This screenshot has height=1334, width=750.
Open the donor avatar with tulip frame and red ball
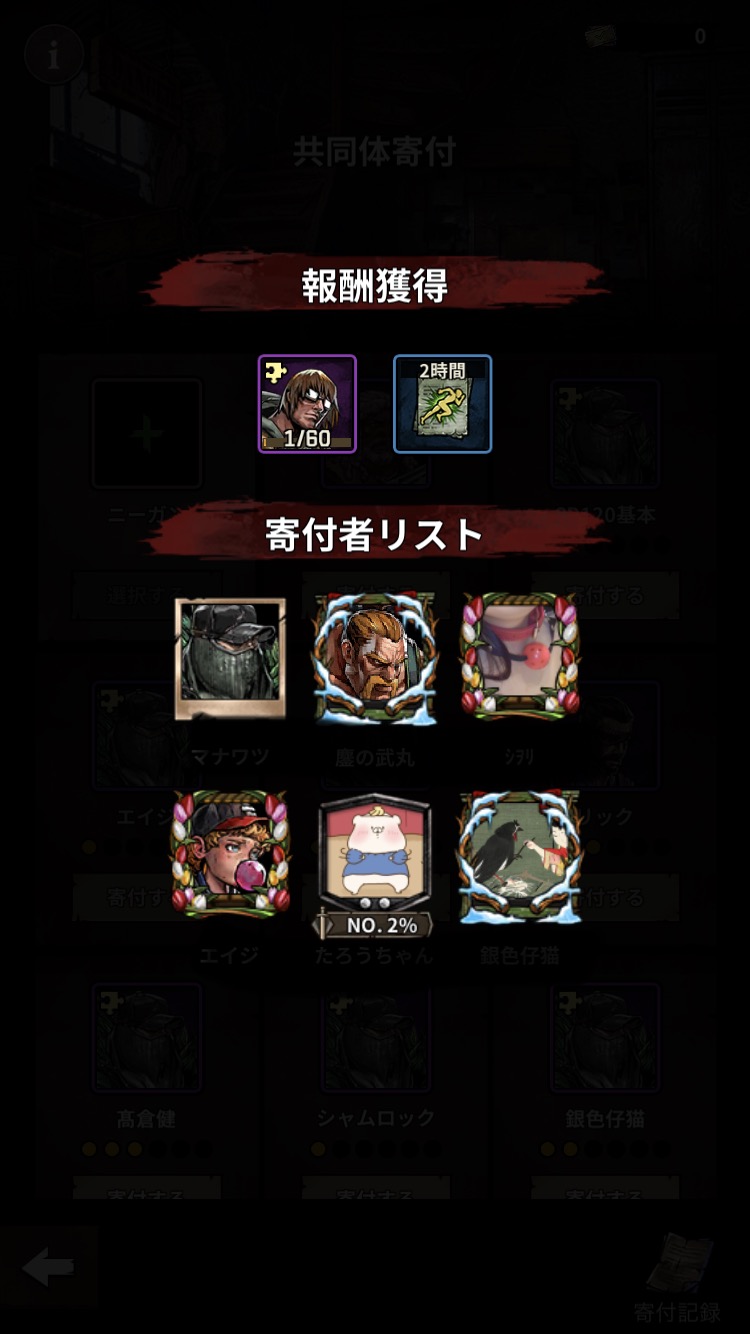click(x=518, y=656)
